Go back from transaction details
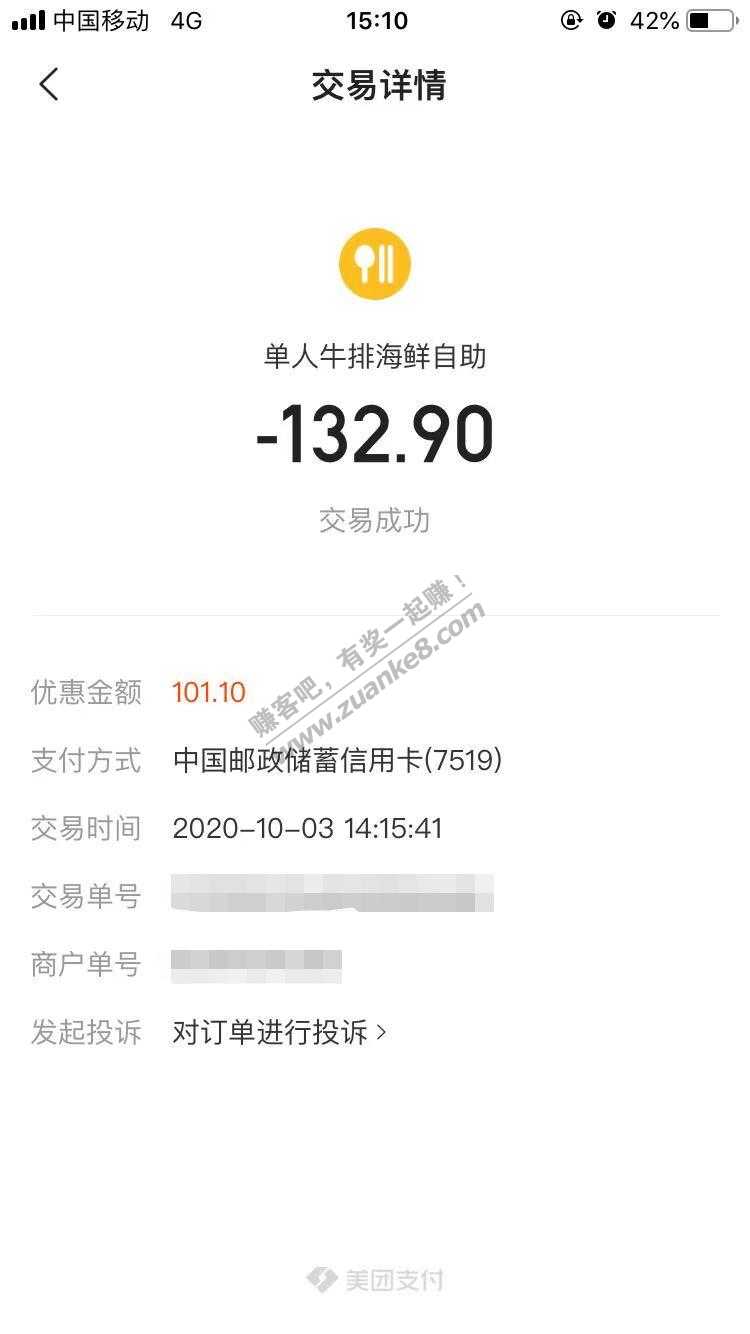Screen dimensions: 750x1334 49,85
